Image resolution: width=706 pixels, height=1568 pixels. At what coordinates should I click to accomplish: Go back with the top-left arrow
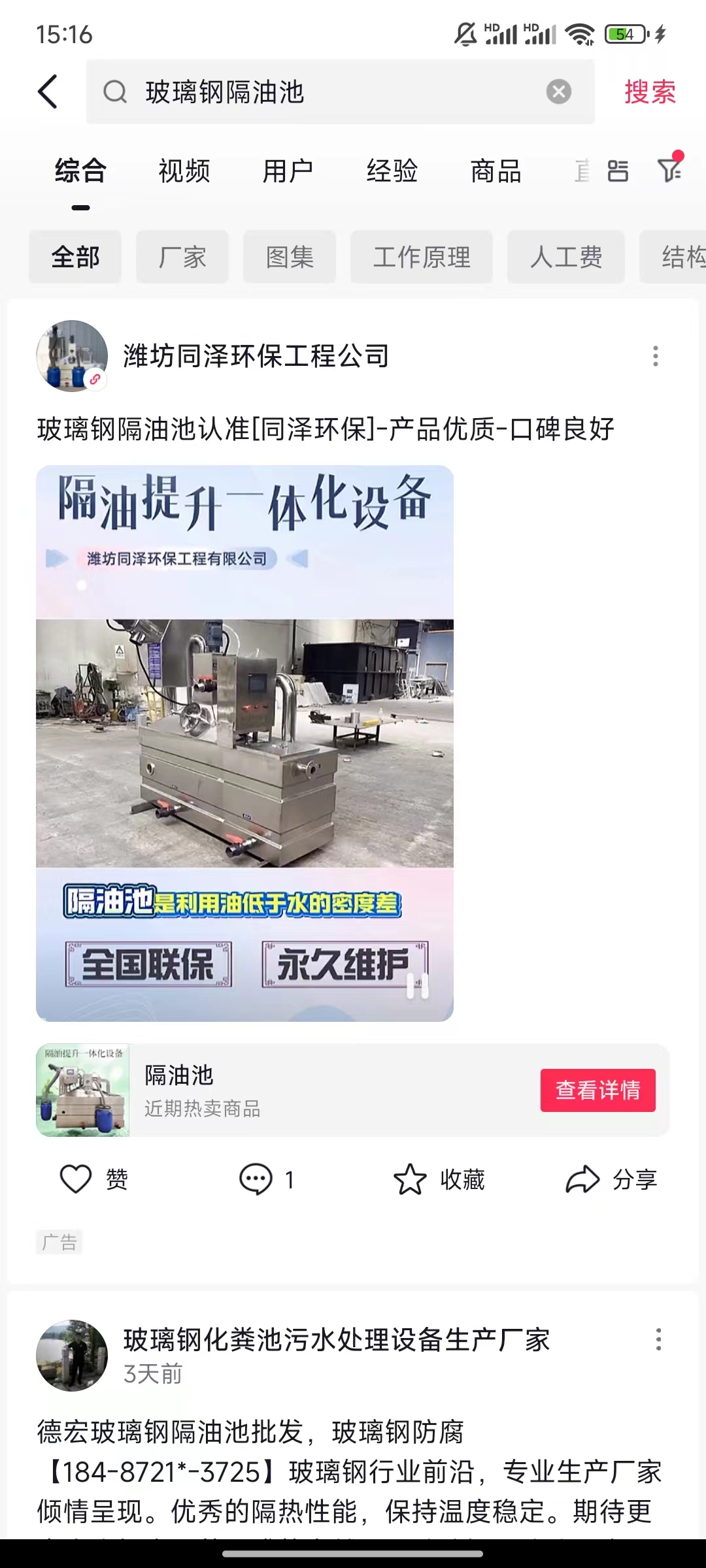[x=48, y=91]
